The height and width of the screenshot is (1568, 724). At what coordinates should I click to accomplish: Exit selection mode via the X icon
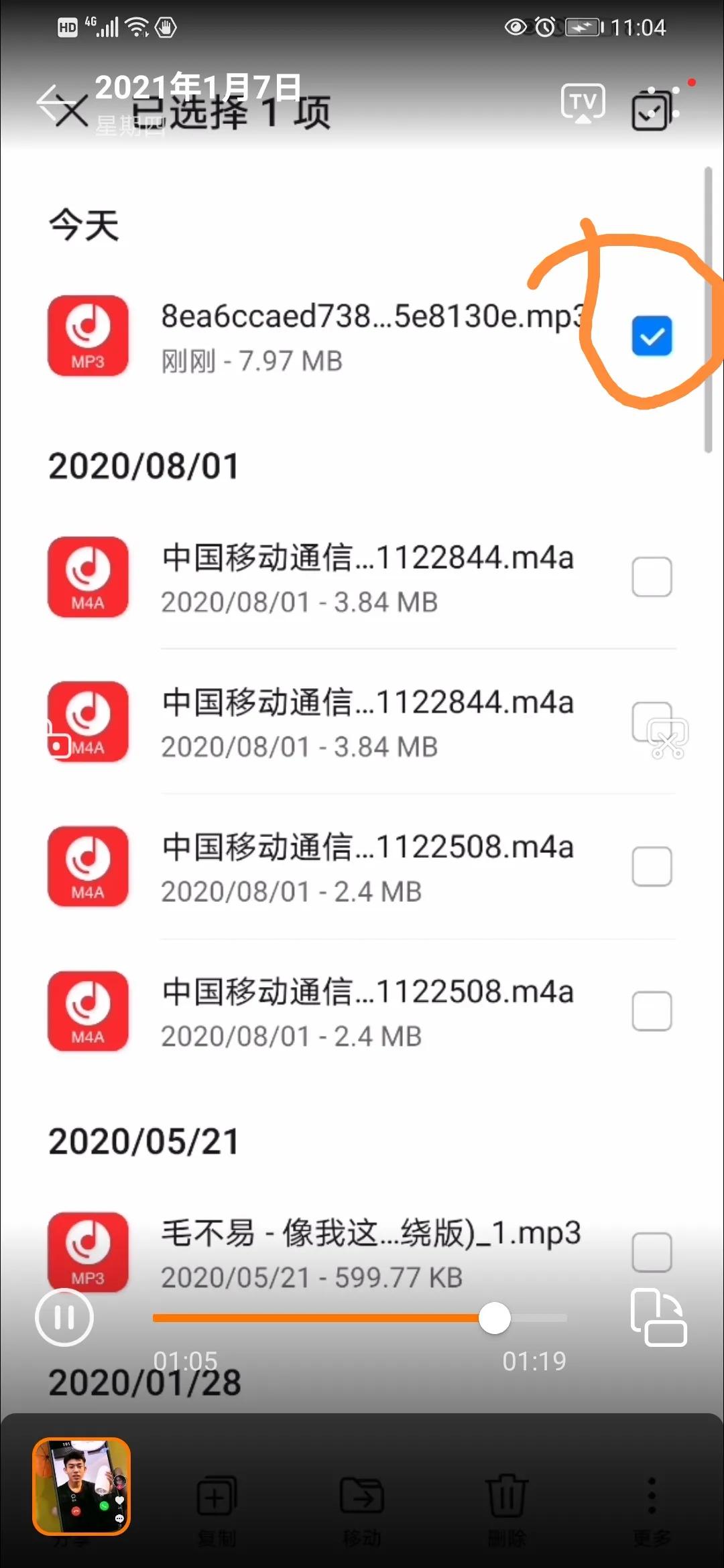pyautogui.click(x=71, y=111)
